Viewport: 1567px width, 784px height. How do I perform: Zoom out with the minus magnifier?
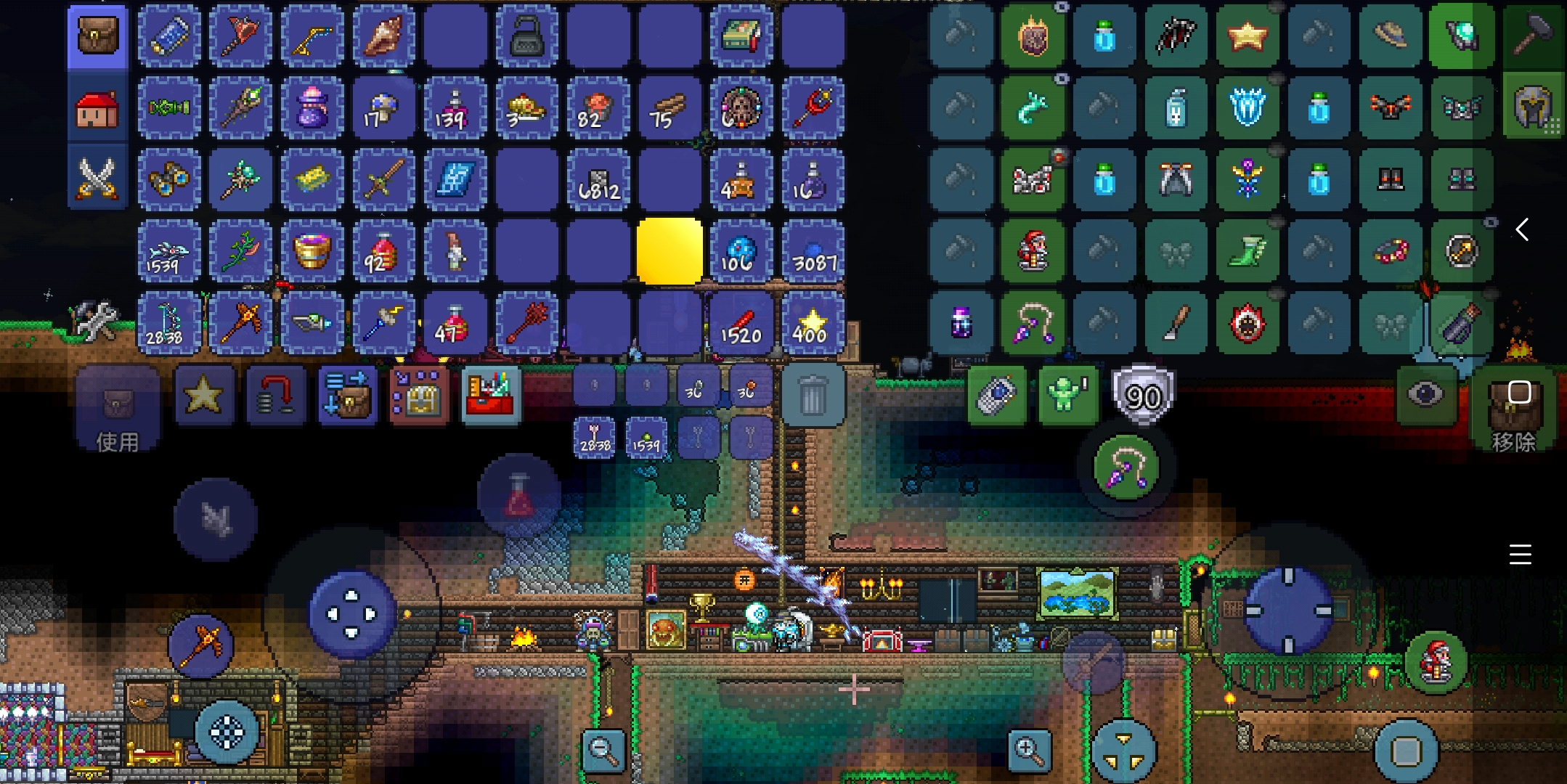[x=603, y=751]
